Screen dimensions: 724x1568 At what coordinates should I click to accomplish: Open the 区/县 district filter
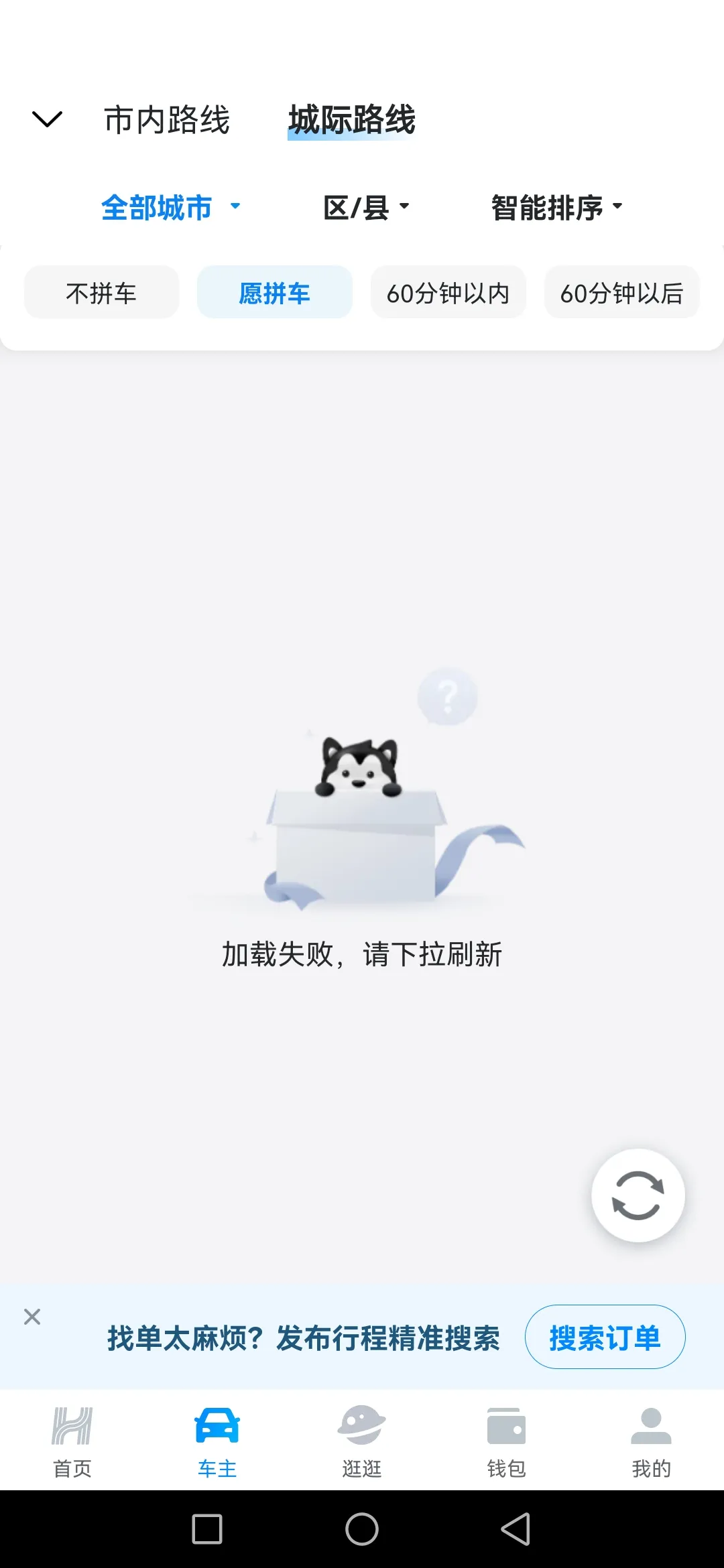pos(365,207)
